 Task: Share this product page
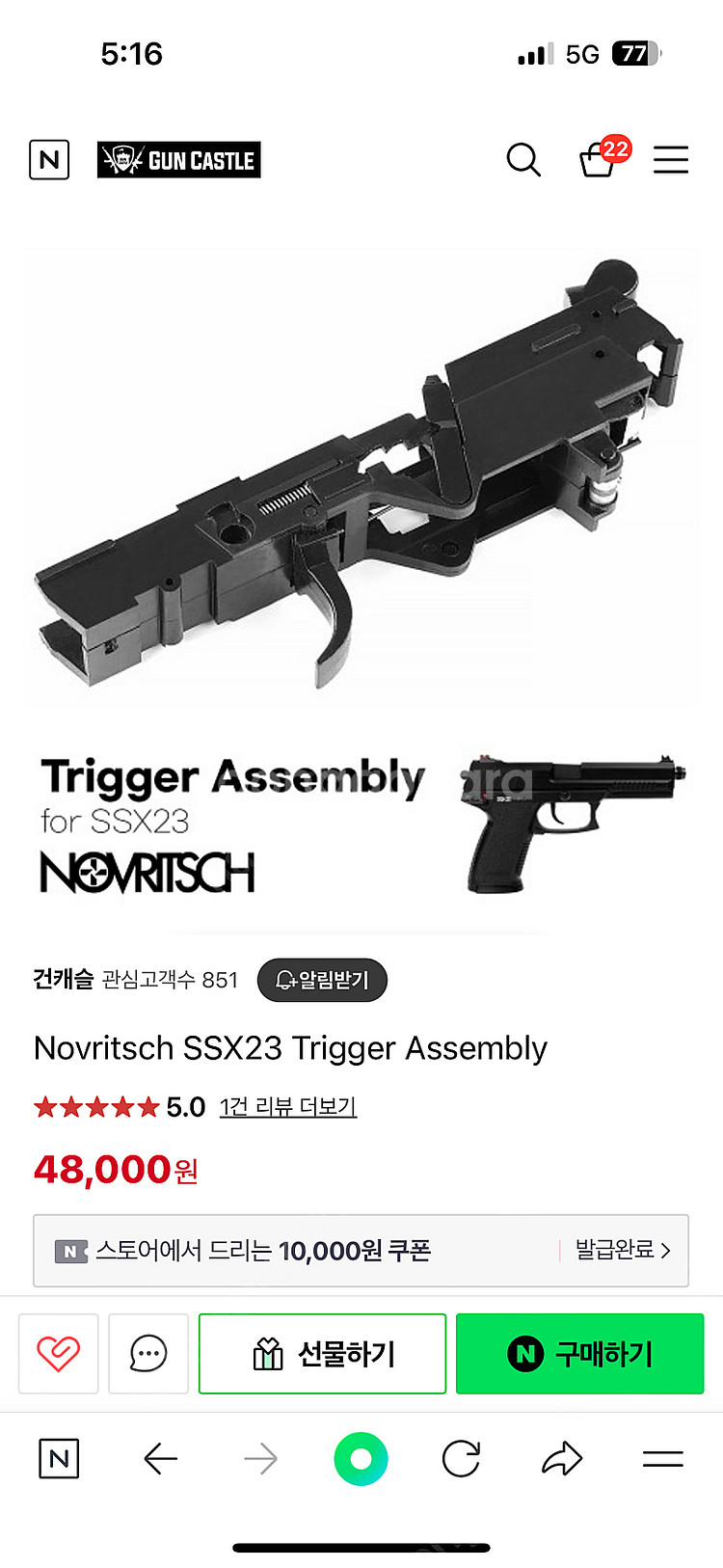pos(562,1459)
